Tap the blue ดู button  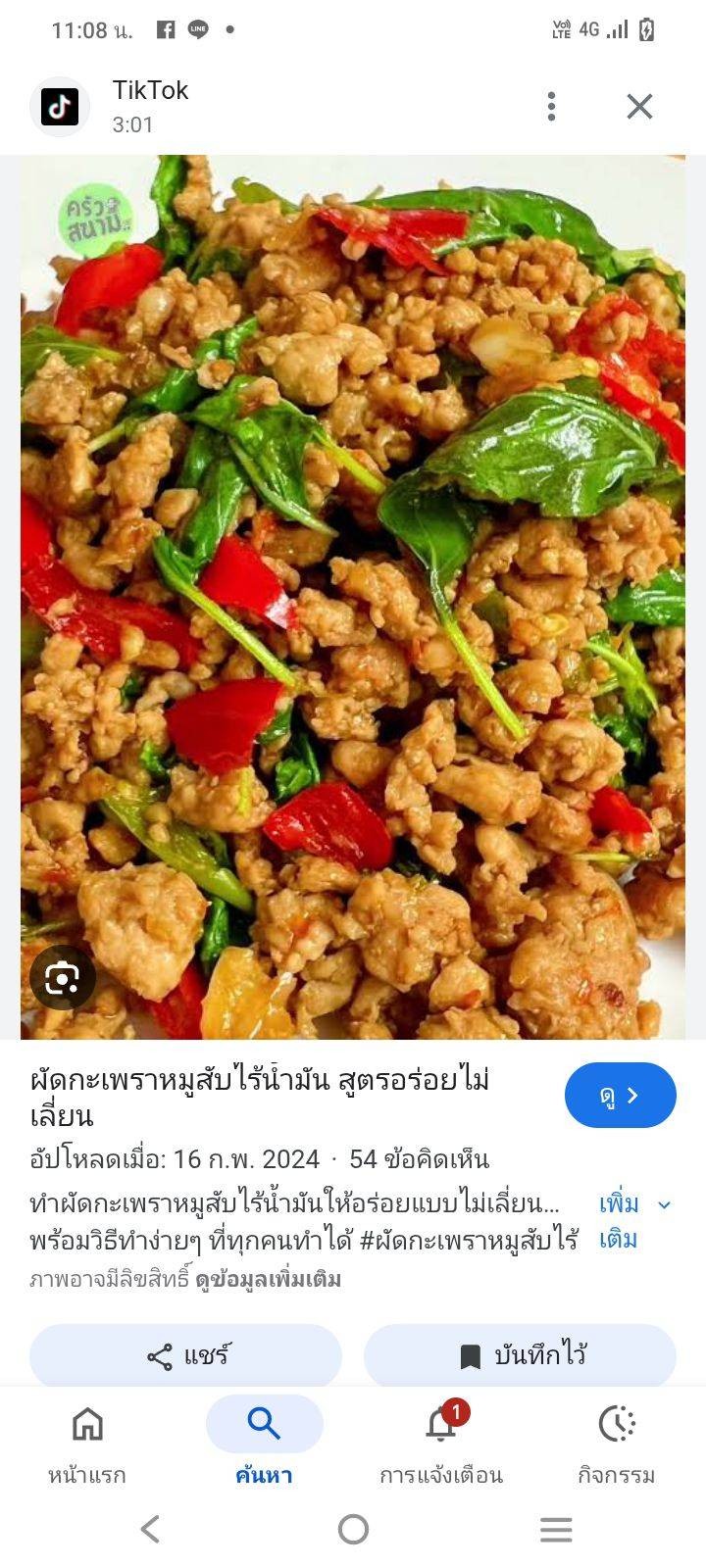(x=620, y=1096)
